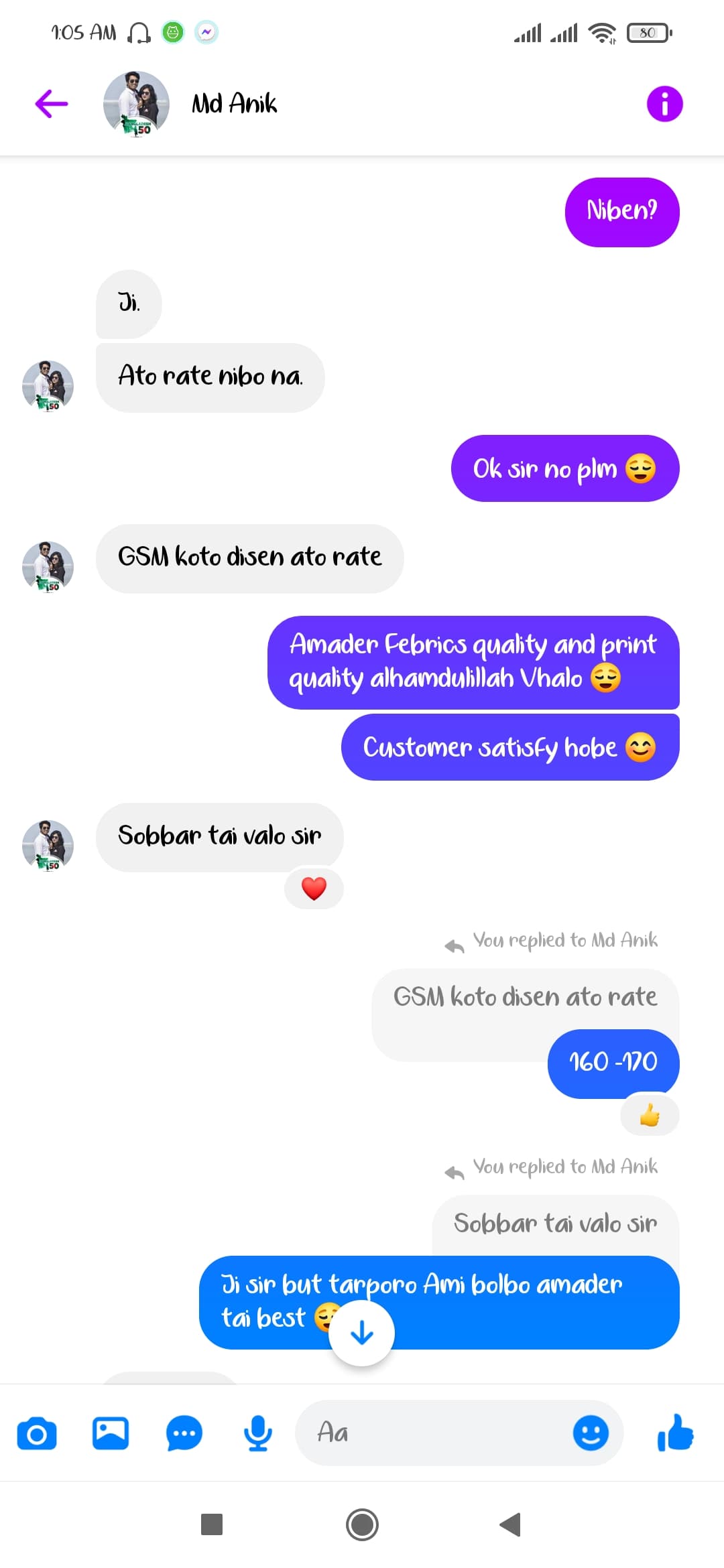Viewport: 724px width, 1568px height.
Task: Open the camera to take a photo
Action: [x=37, y=1433]
